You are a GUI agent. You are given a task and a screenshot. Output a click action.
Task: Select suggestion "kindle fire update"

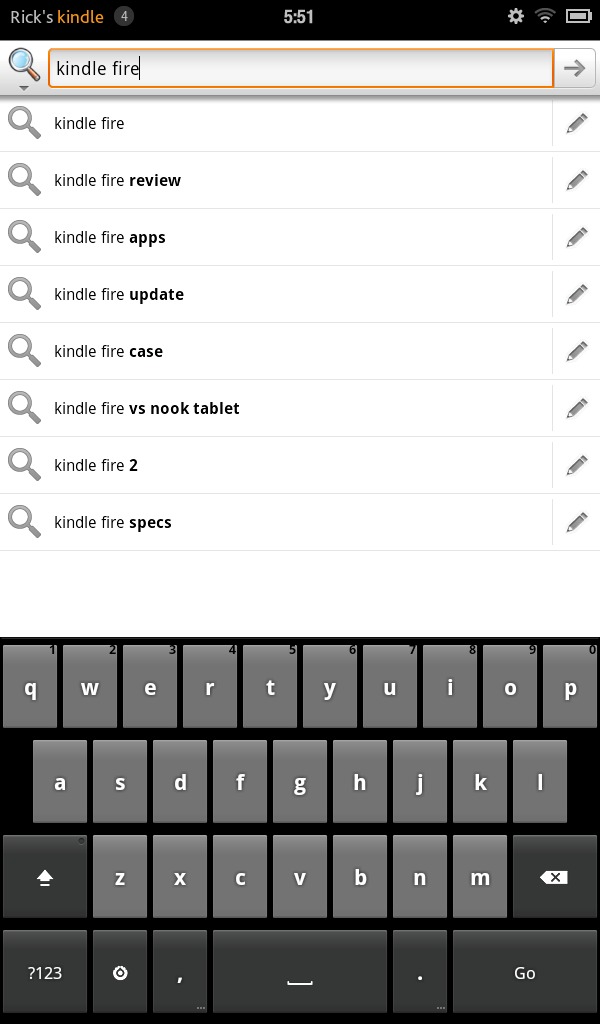point(276,294)
